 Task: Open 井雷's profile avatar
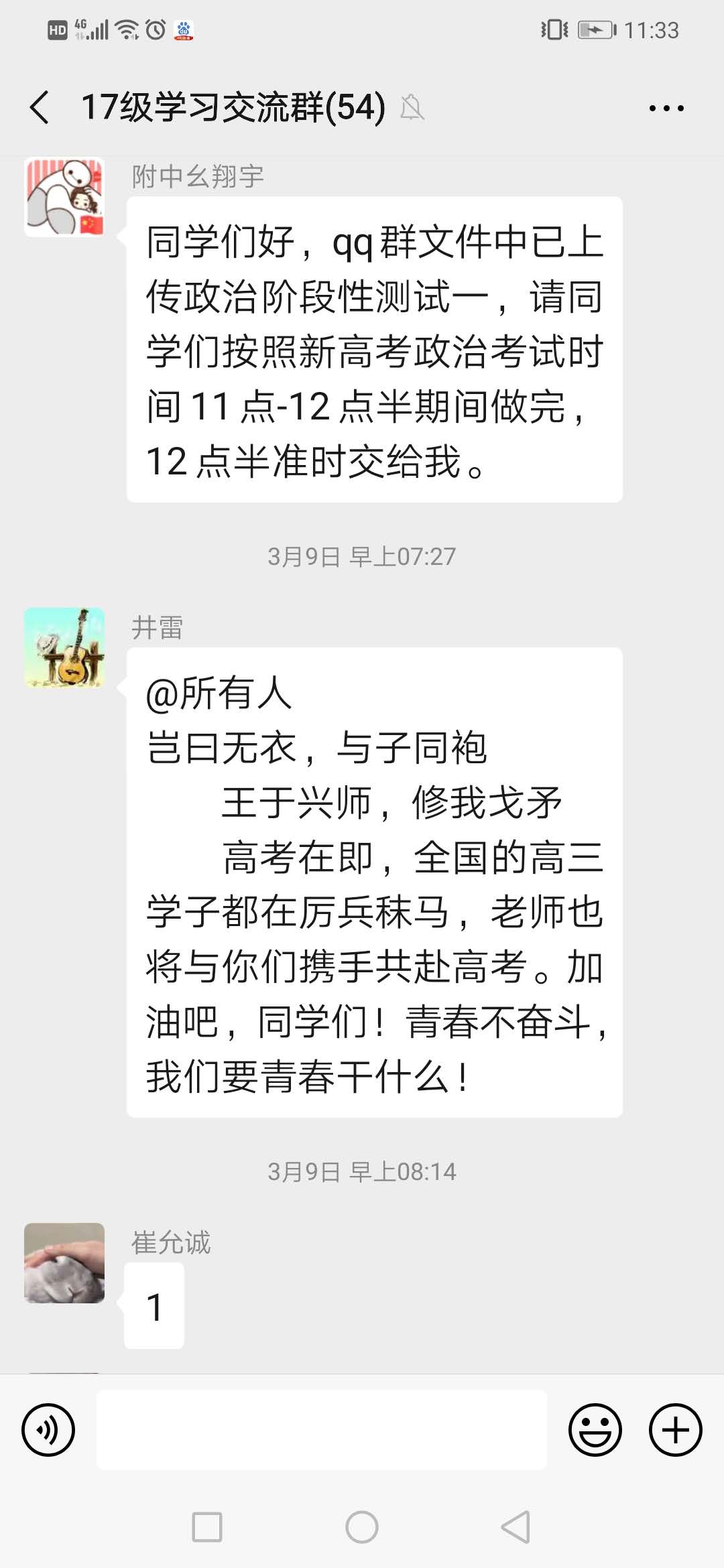[x=64, y=647]
